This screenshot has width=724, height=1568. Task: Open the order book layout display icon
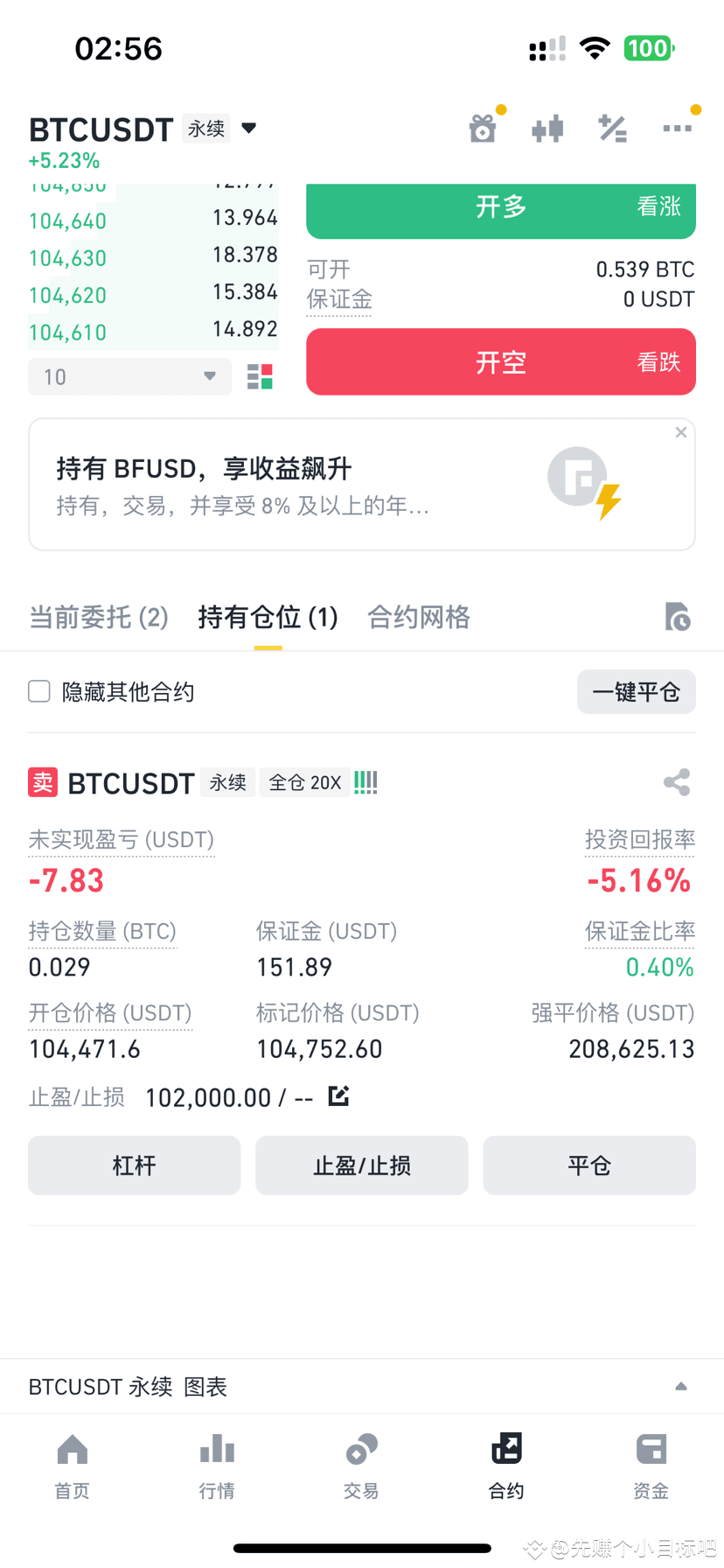click(x=257, y=376)
